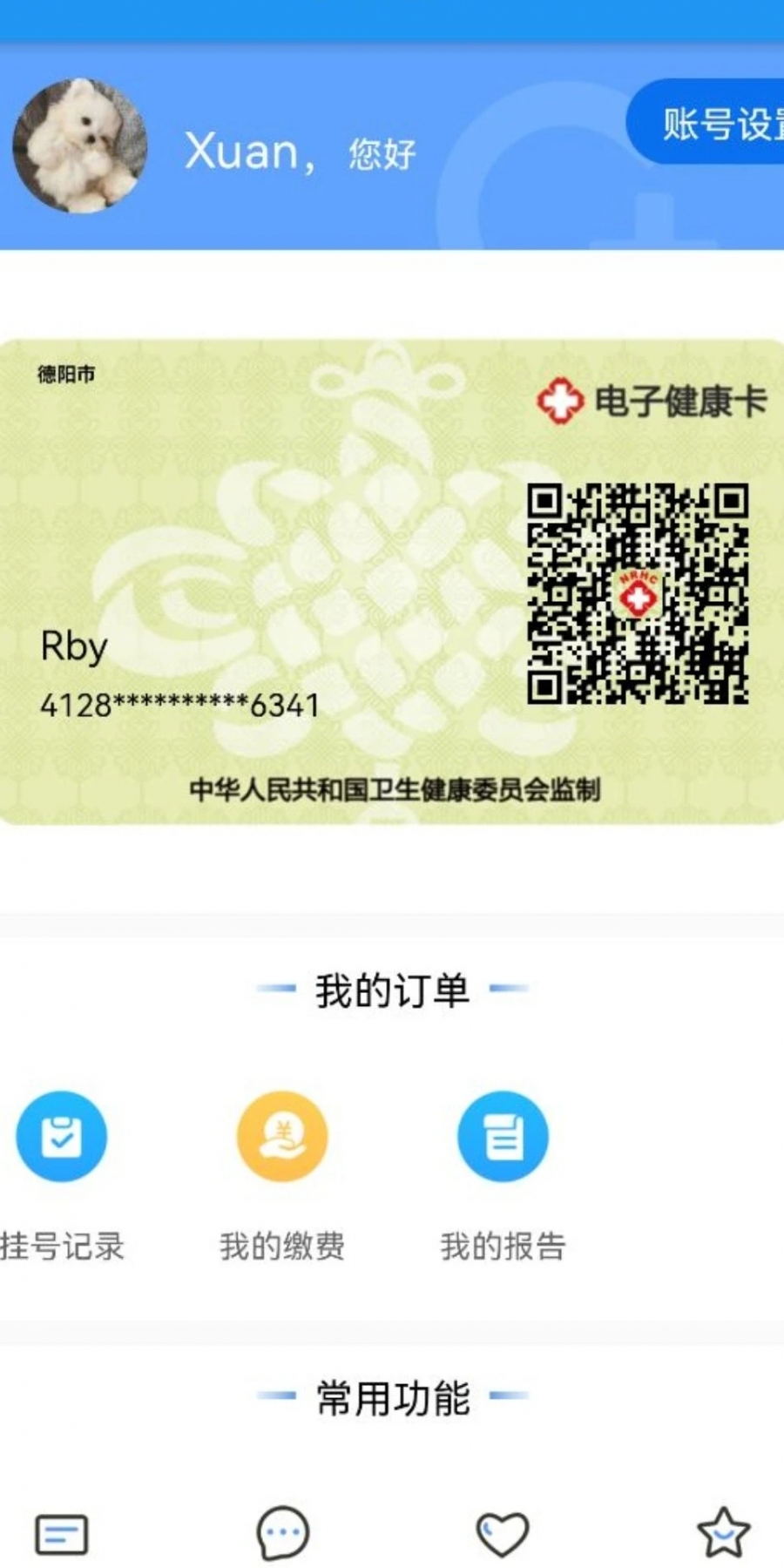Open 账号设置 account settings
The image size is (784, 1568).
(706, 122)
